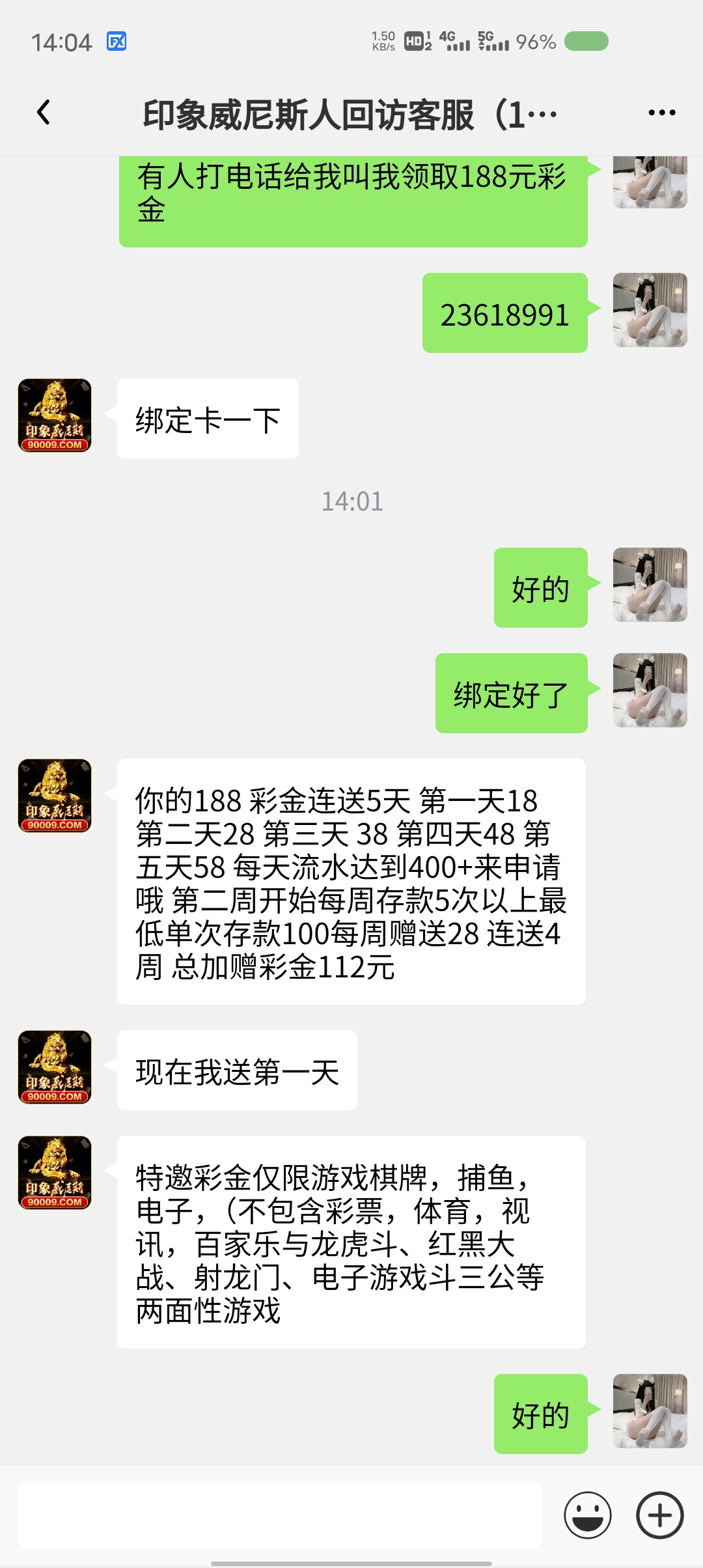
Task: Open my avatar beside 23618991 message
Action: (650, 310)
